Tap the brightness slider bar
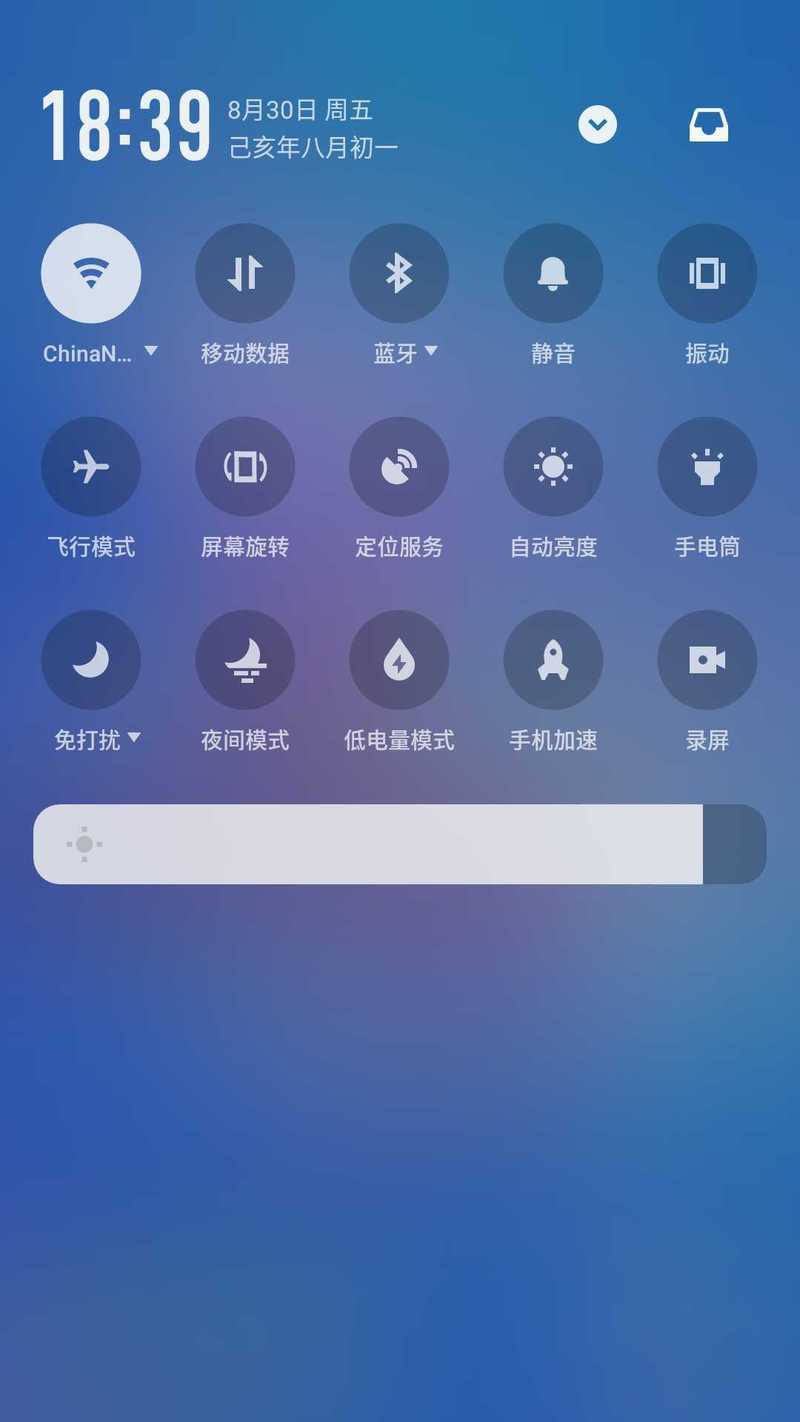Viewport: 800px width, 1422px height. (400, 844)
